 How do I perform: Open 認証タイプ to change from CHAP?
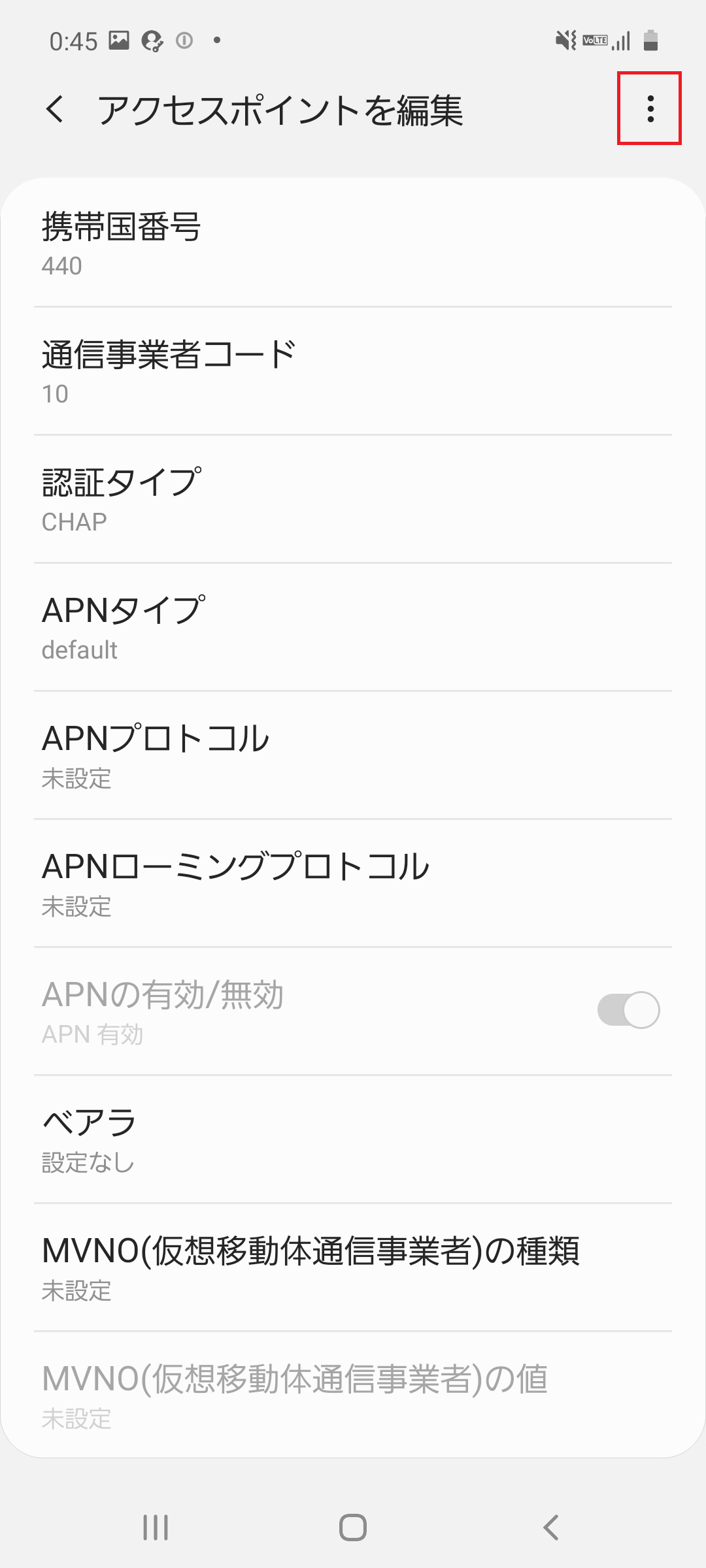click(x=353, y=500)
